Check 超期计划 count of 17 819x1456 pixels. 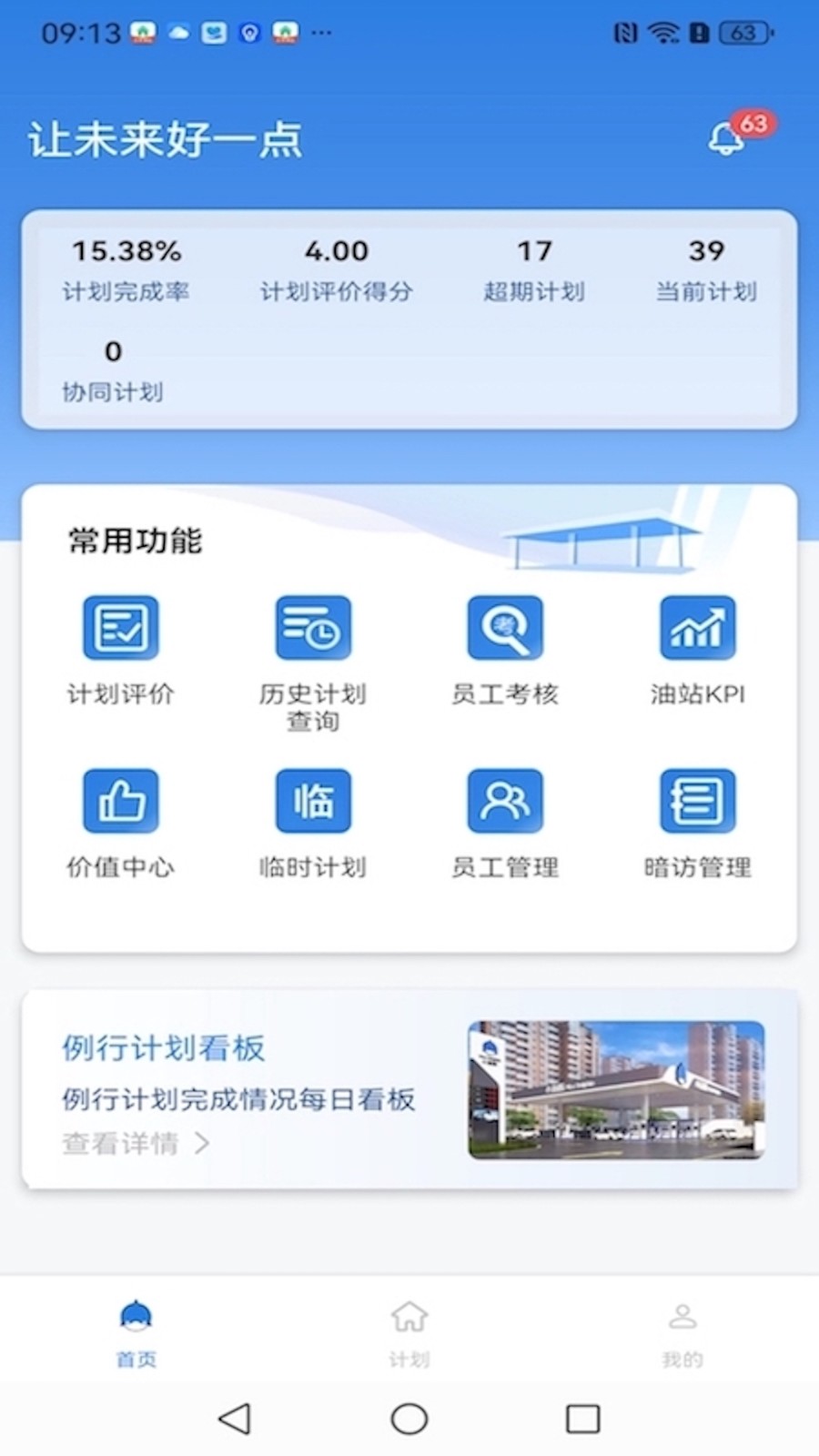coord(535,268)
